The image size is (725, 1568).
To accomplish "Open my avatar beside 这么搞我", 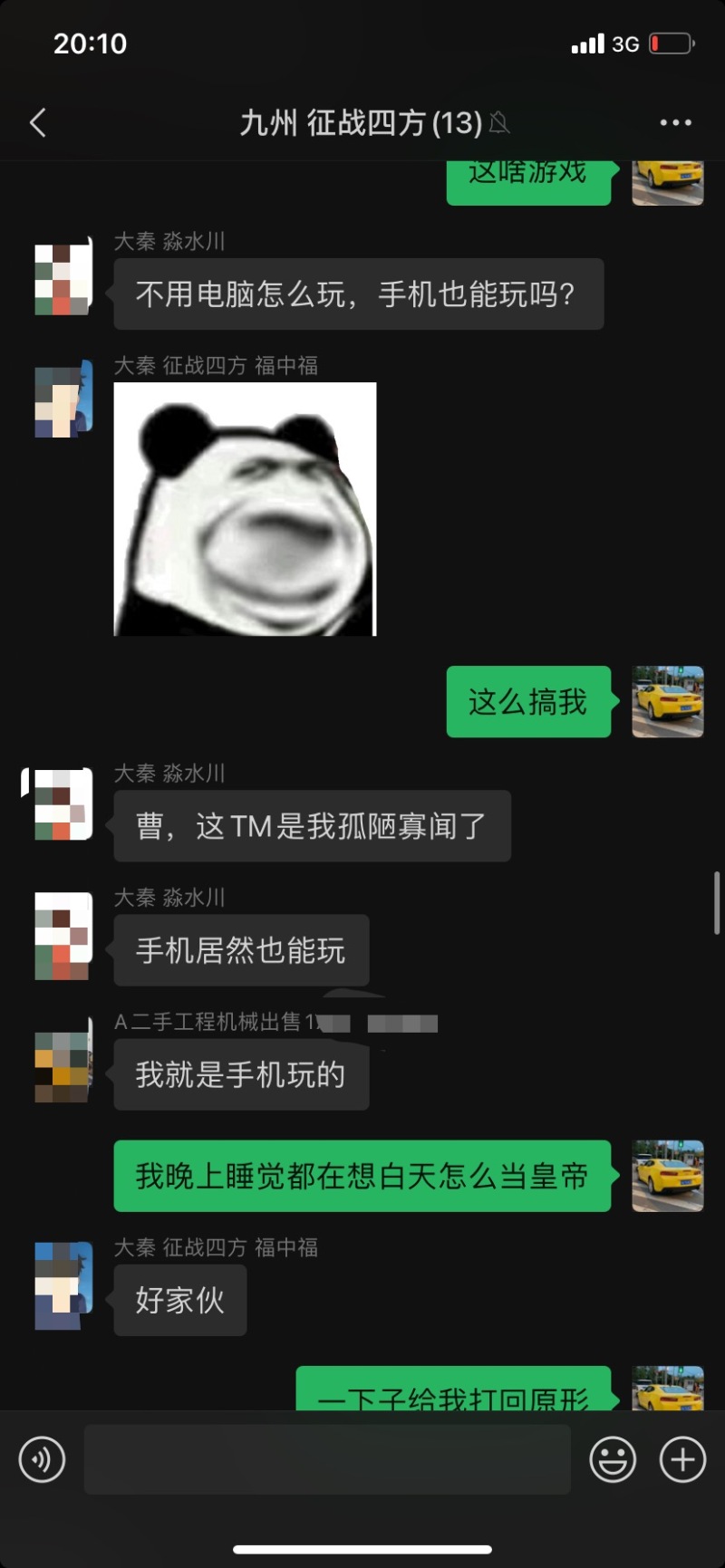I will pos(668,702).
